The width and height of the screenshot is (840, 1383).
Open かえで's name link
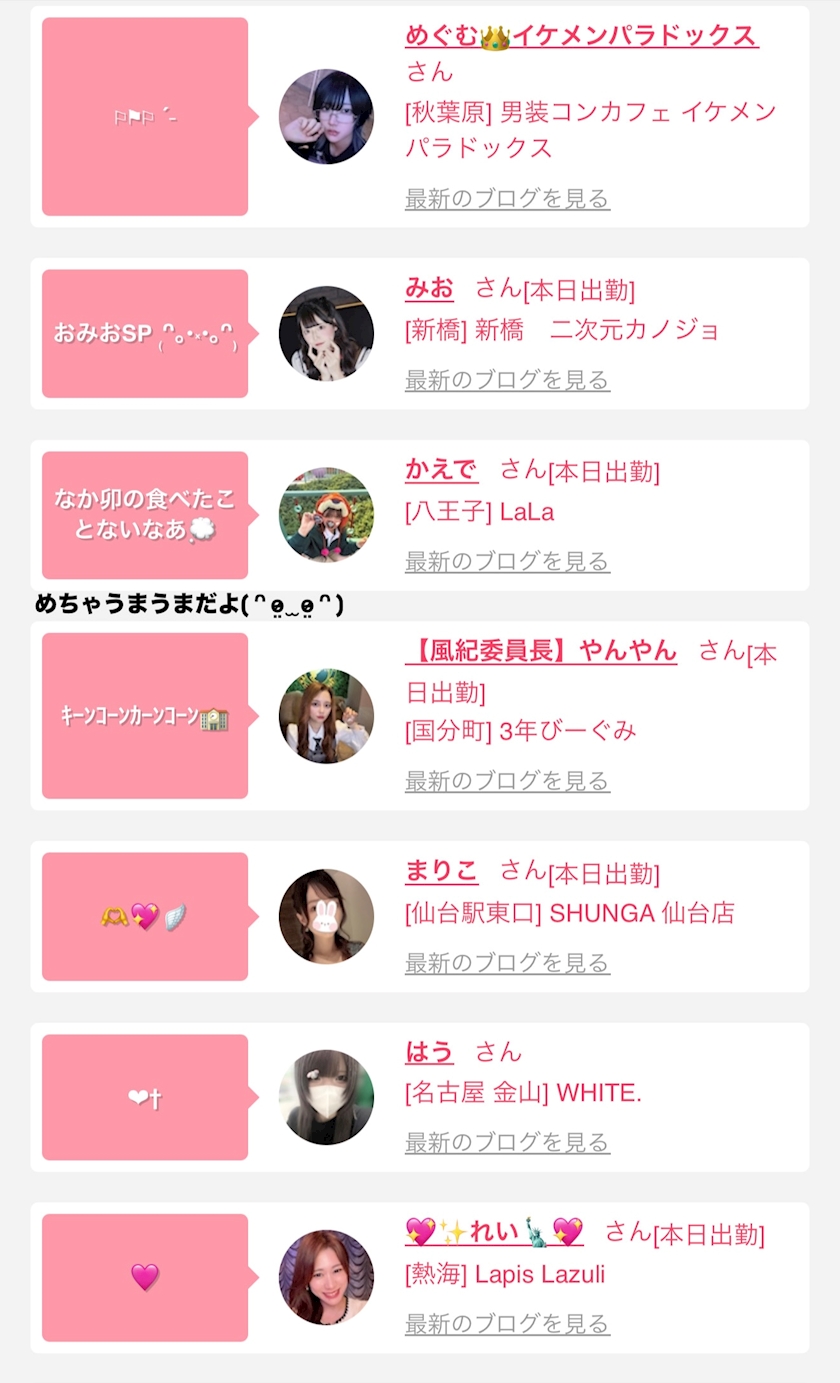(441, 470)
